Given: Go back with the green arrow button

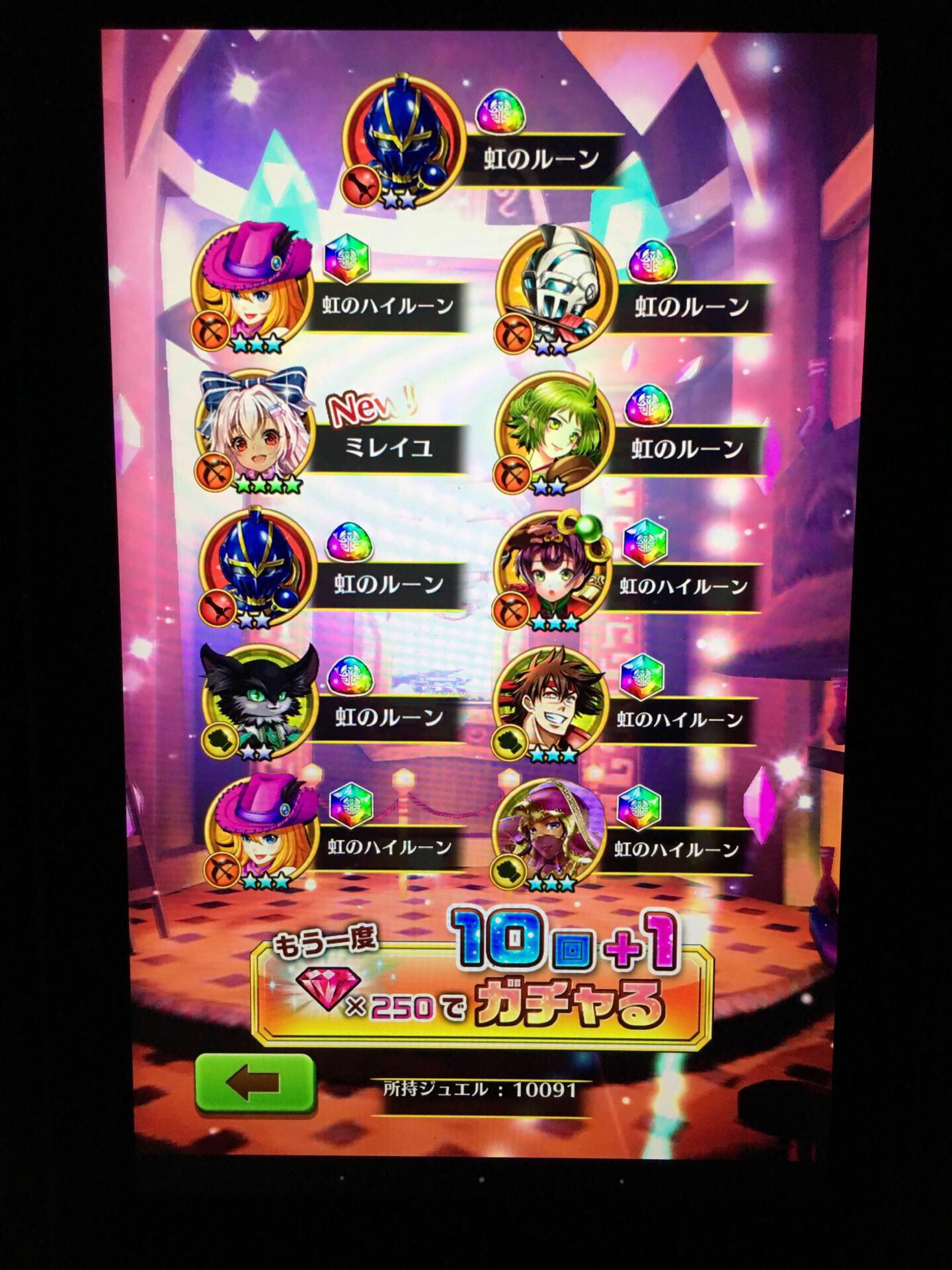Looking at the screenshot, I should pyautogui.click(x=254, y=1083).
